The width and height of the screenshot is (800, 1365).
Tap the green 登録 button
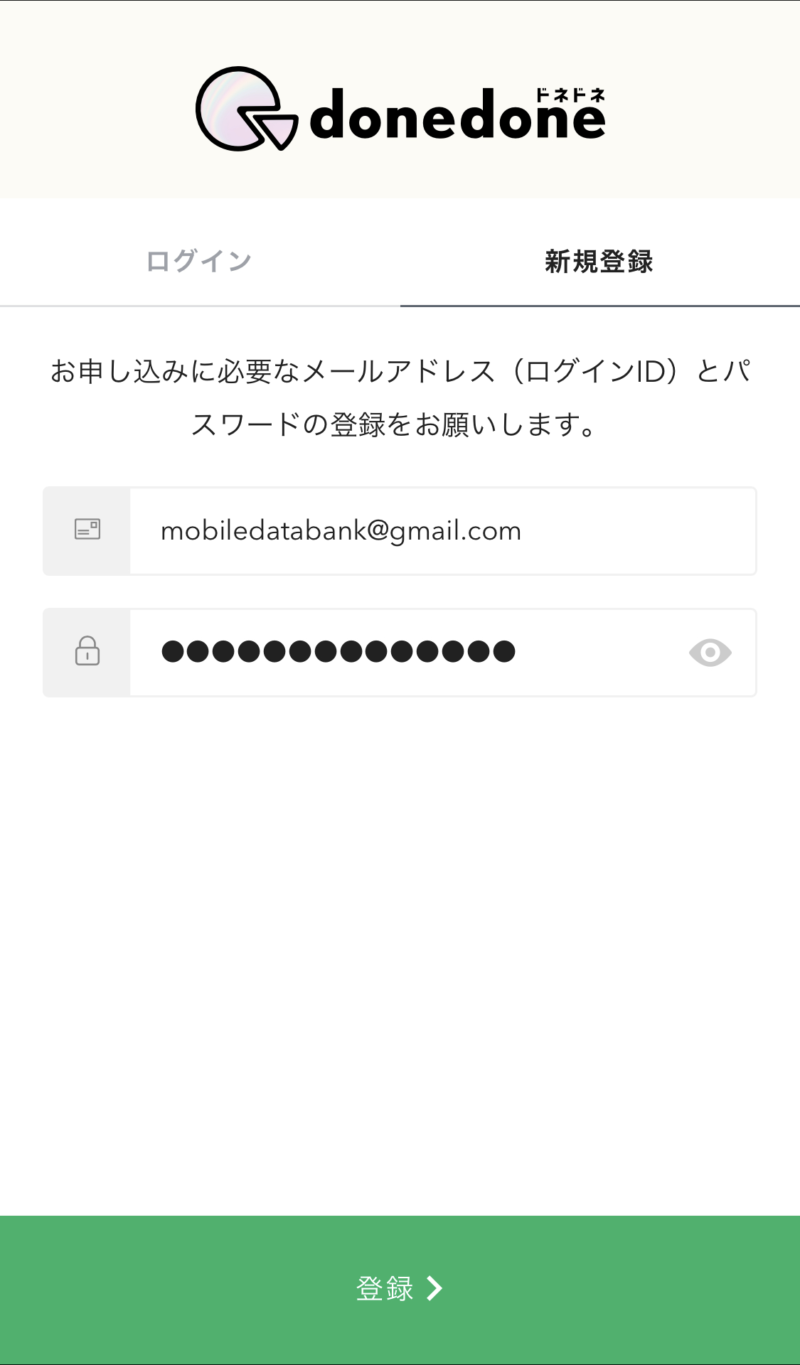point(400,1289)
